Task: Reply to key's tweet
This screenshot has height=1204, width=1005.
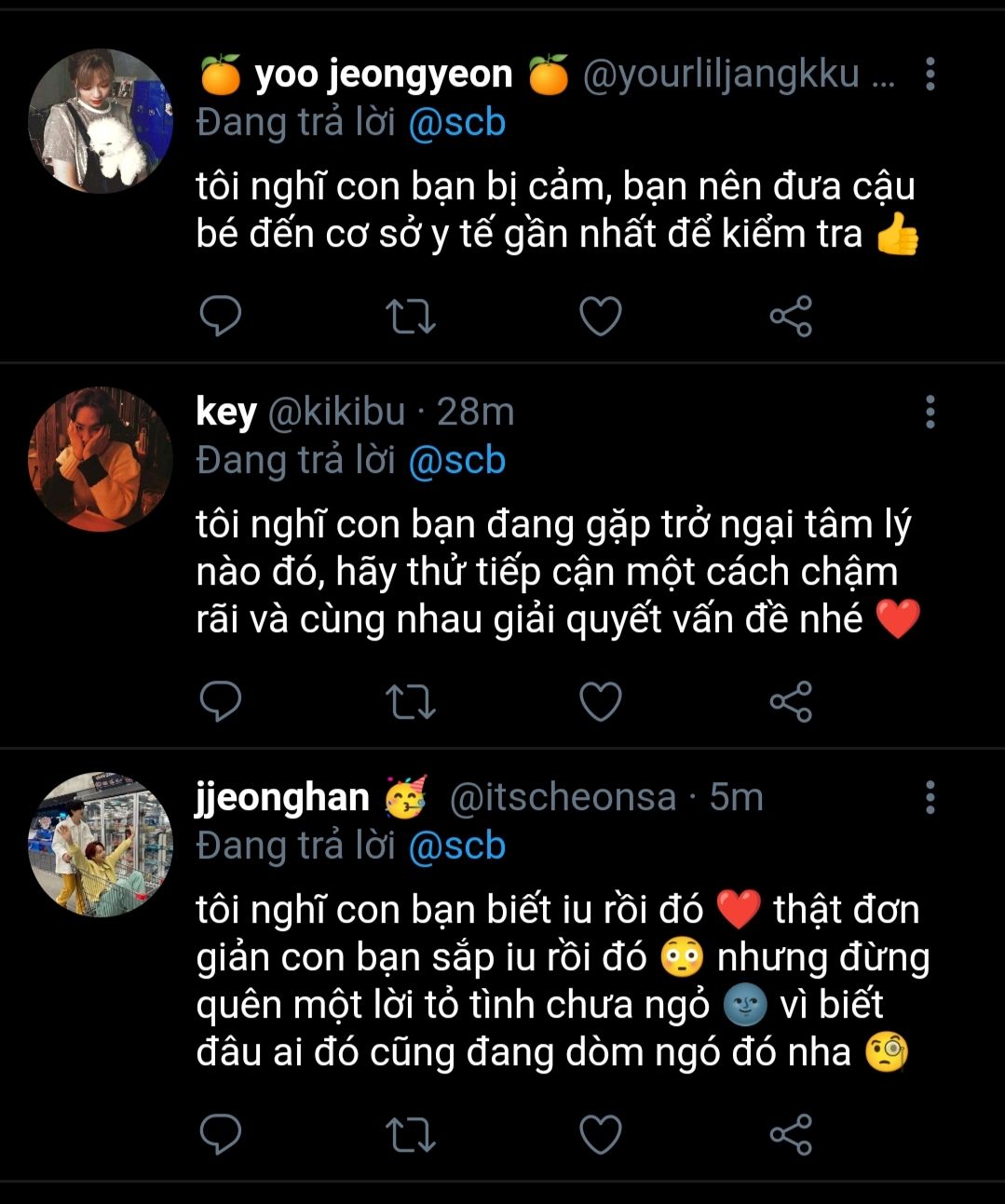Action: 221,701
